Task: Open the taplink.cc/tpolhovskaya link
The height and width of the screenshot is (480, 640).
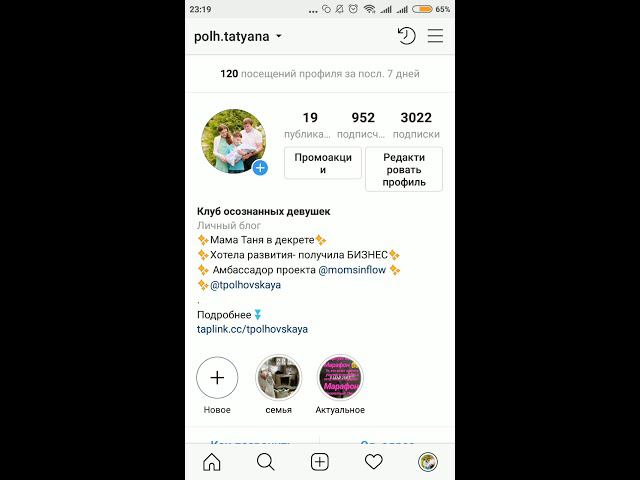Action: (252, 329)
